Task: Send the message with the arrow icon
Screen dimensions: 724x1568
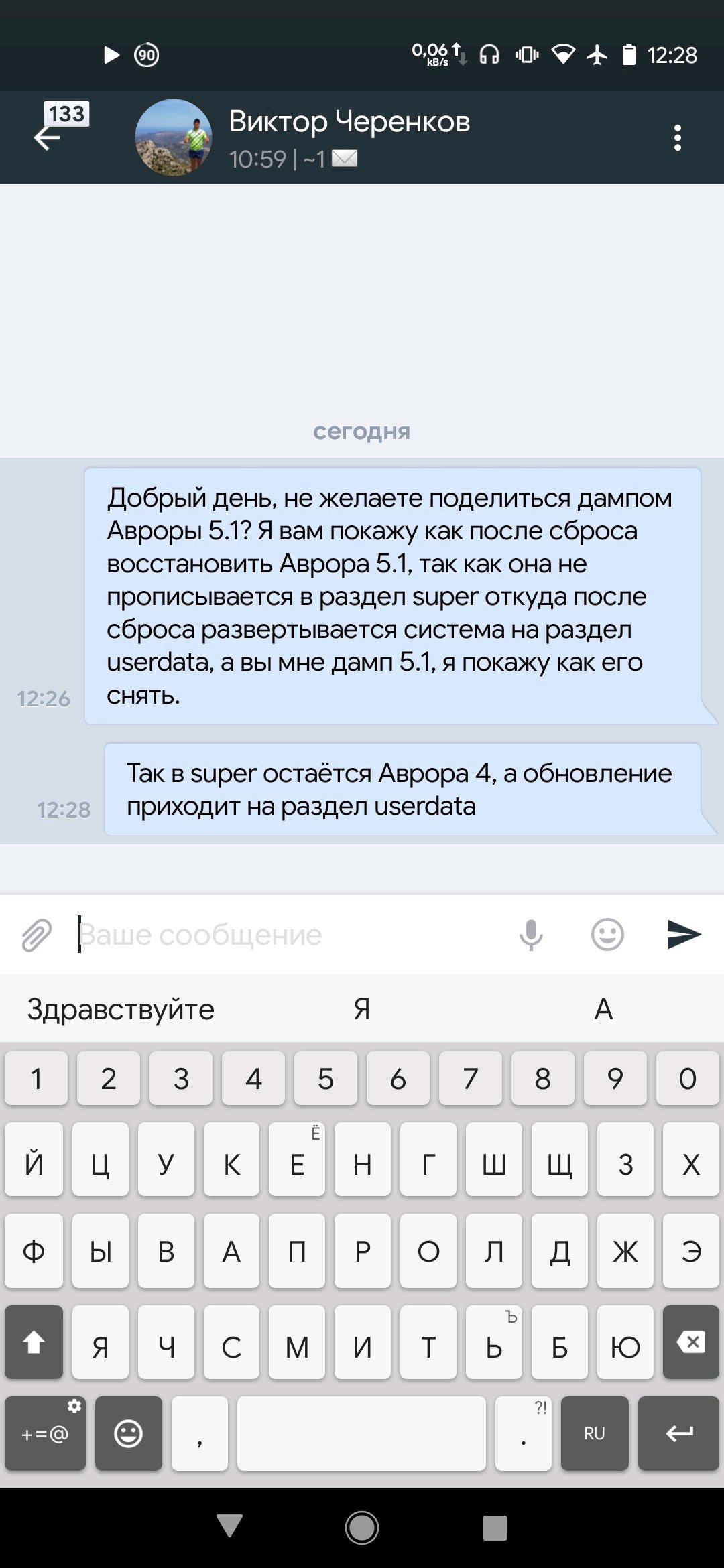Action: click(x=684, y=935)
